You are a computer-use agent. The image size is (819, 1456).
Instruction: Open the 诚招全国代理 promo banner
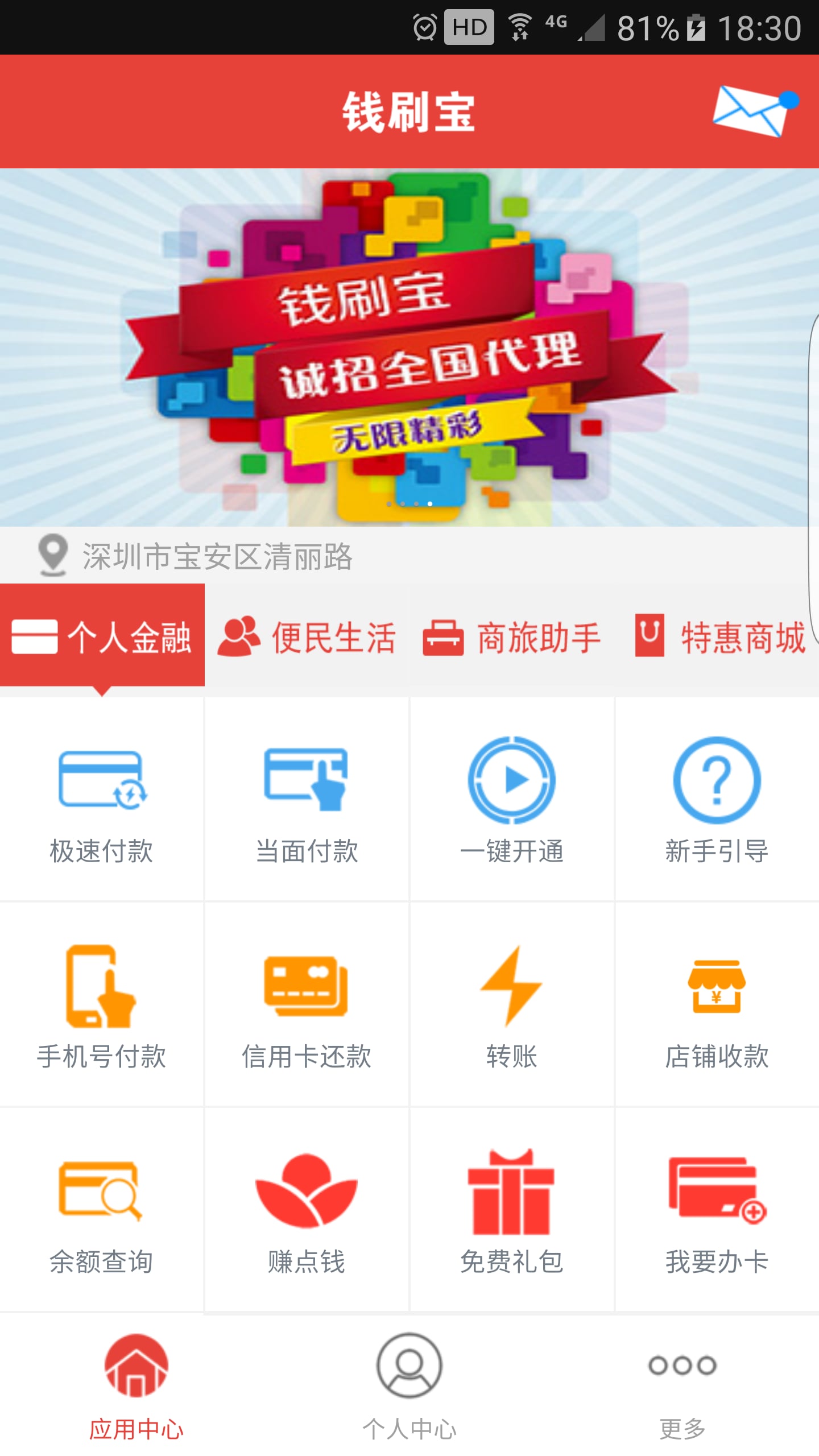coord(408,347)
